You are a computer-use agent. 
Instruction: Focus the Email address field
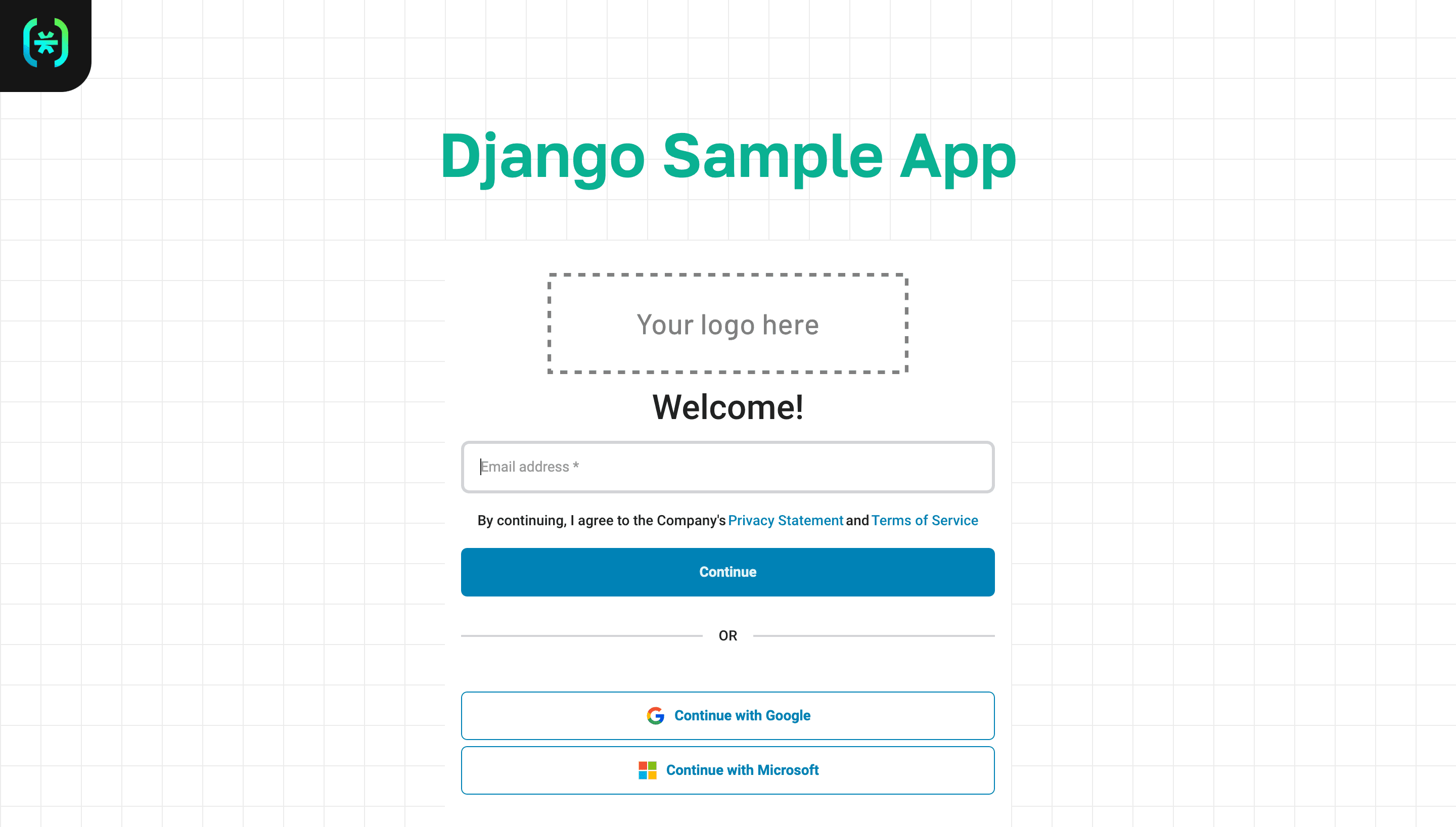(x=727, y=467)
